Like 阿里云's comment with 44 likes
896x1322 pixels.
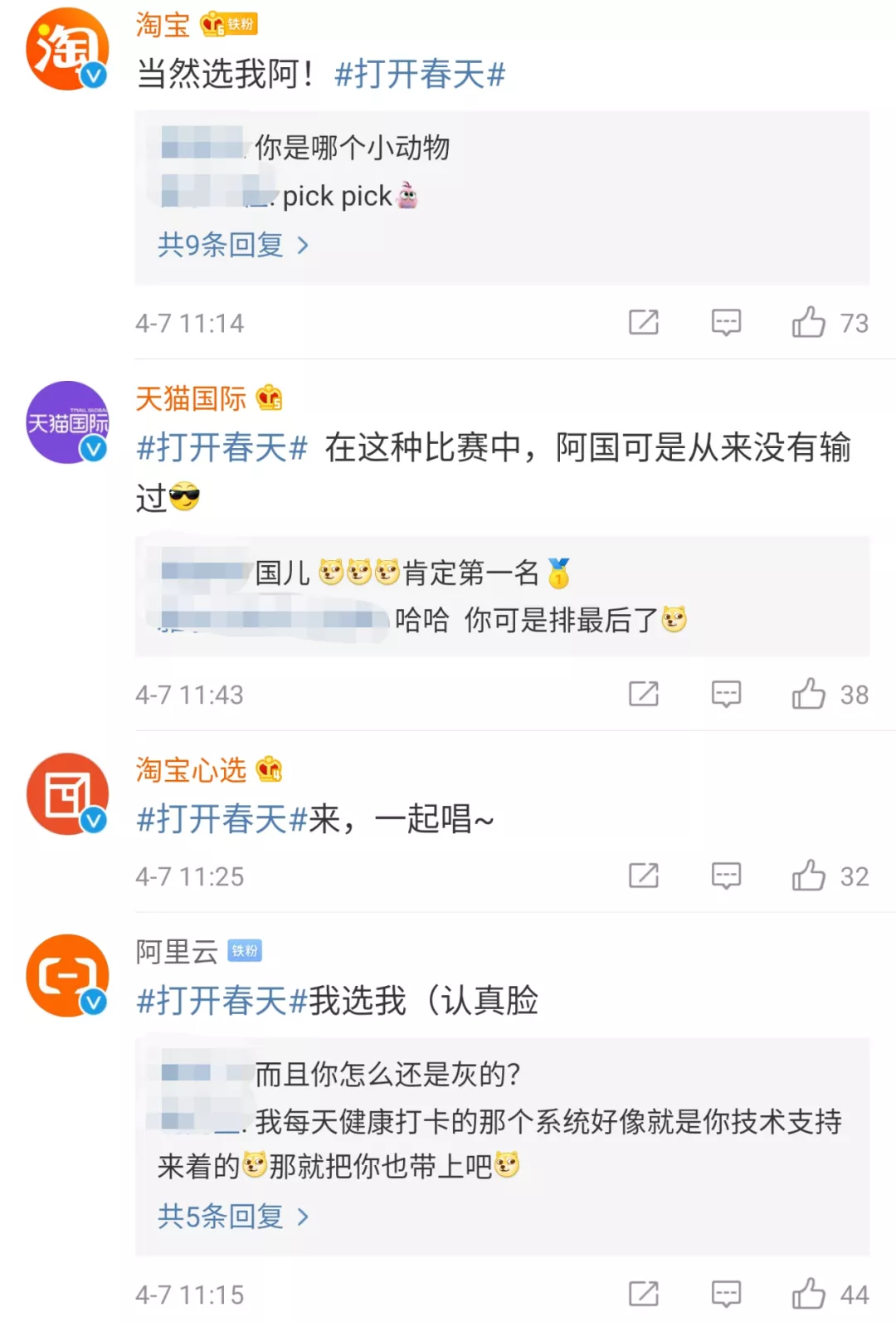[809, 1294]
